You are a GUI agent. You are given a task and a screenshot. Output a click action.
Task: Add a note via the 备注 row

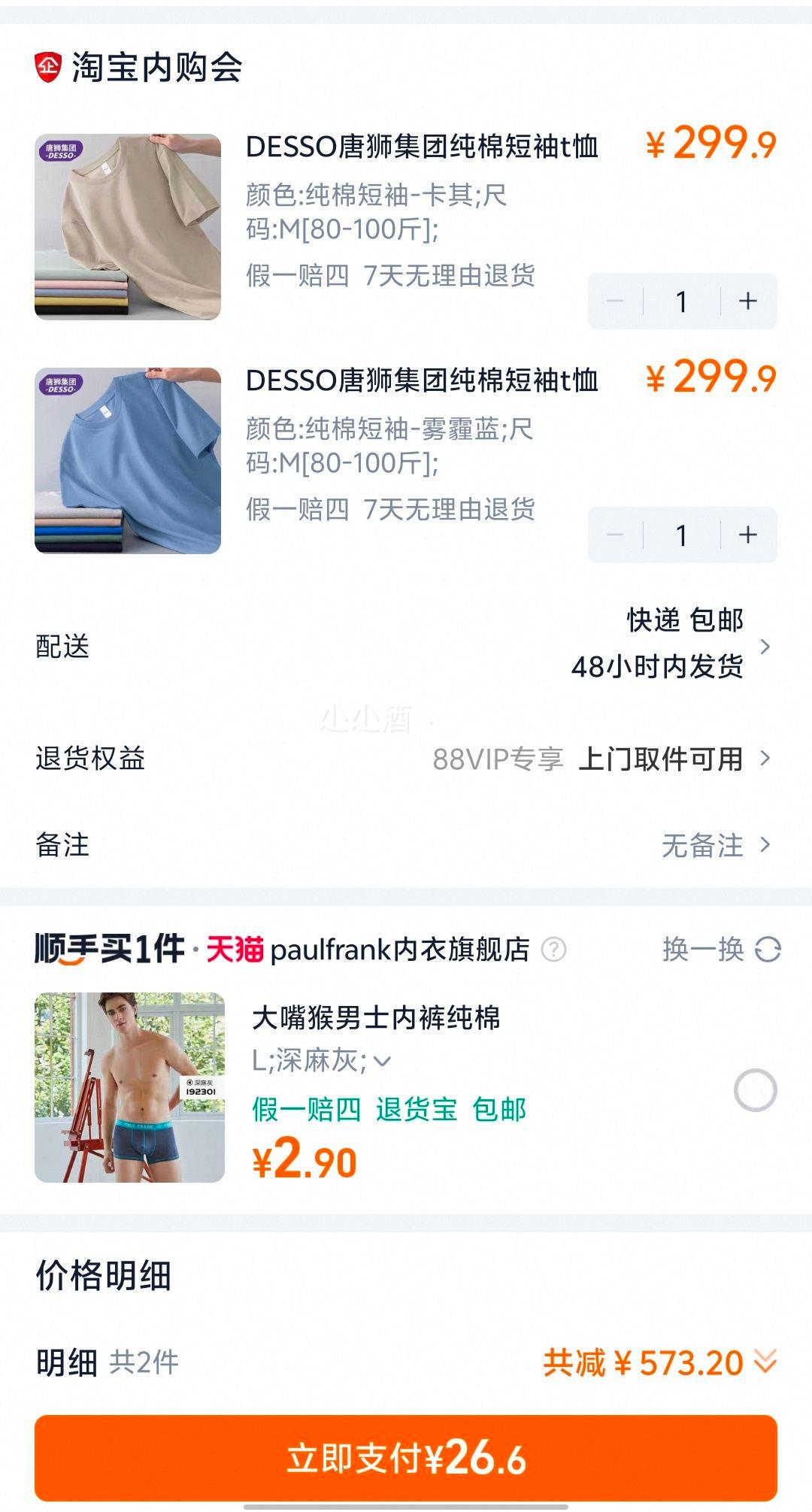406,845
